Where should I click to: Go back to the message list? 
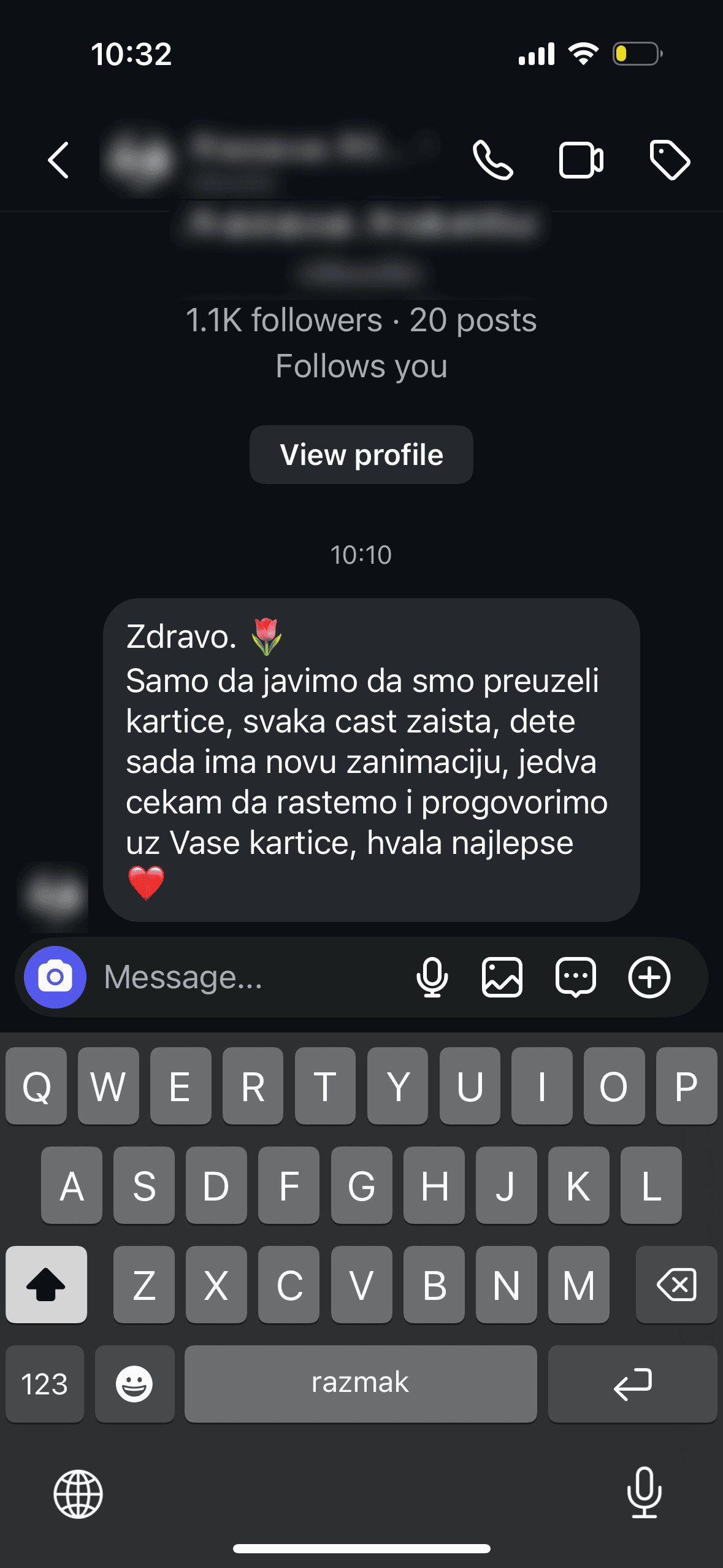[x=59, y=160]
